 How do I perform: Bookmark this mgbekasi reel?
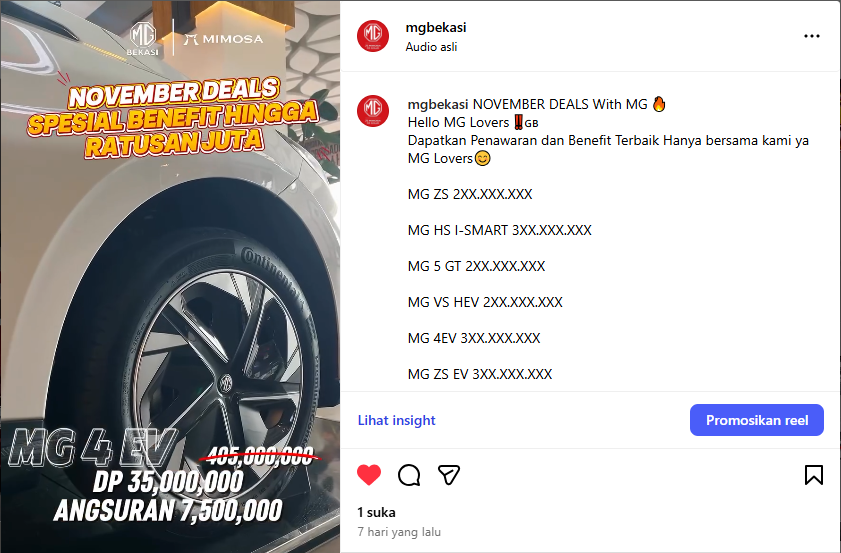pos(814,475)
